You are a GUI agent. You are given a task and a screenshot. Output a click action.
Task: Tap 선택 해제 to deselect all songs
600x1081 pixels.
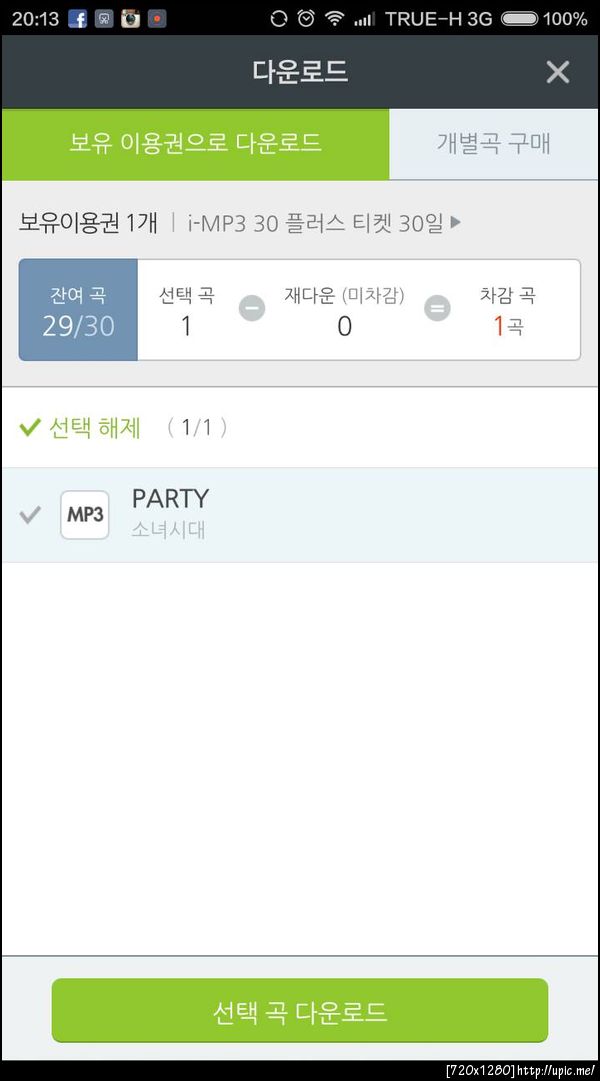click(80, 428)
